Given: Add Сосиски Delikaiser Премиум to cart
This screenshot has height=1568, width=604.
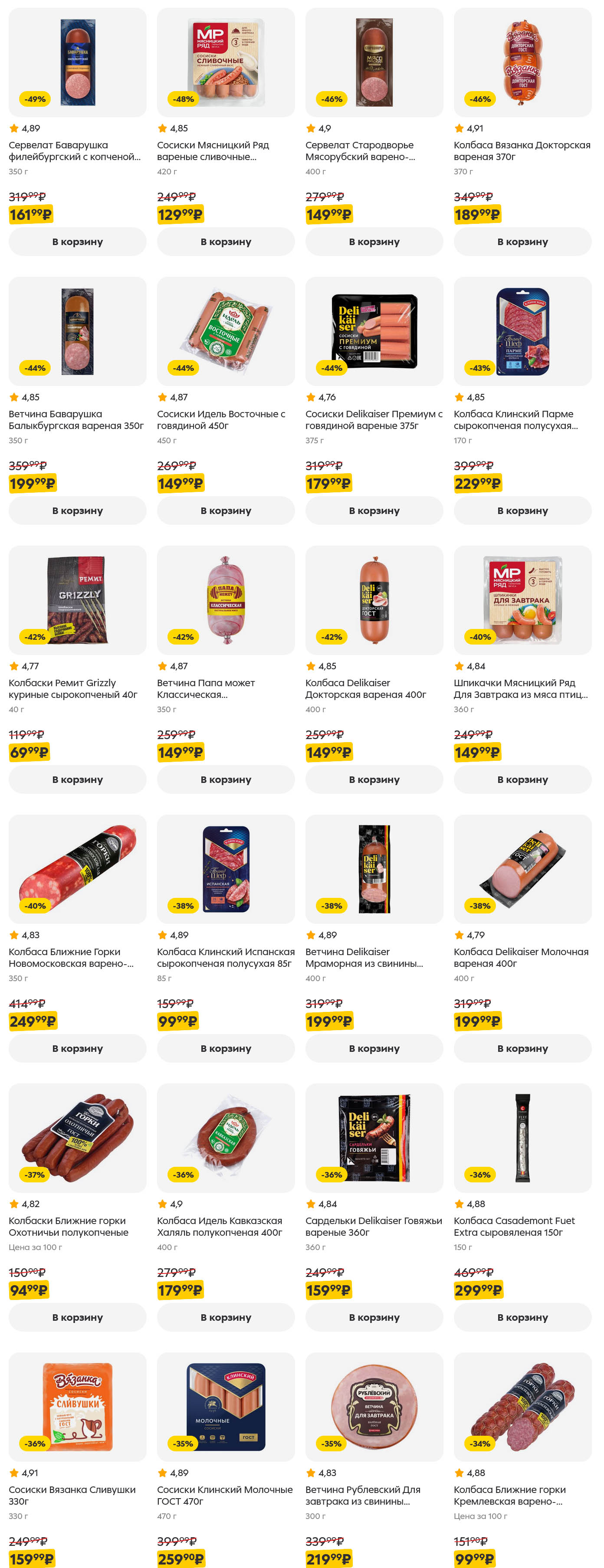Looking at the screenshot, I should pos(374,511).
